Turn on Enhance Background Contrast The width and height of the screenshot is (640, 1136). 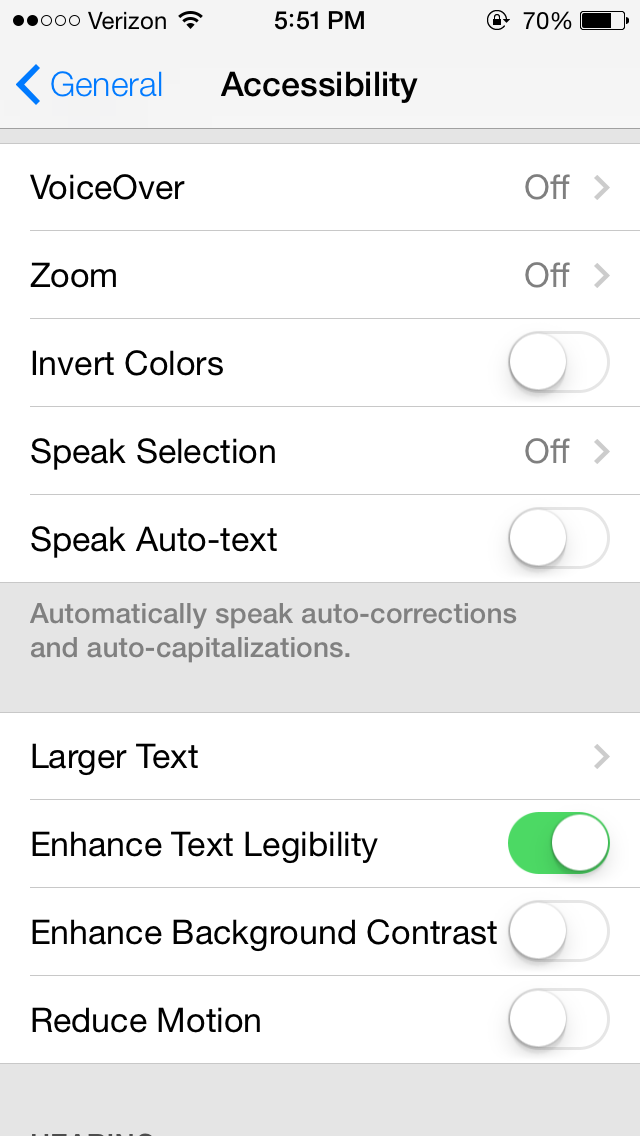[x=558, y=932]
